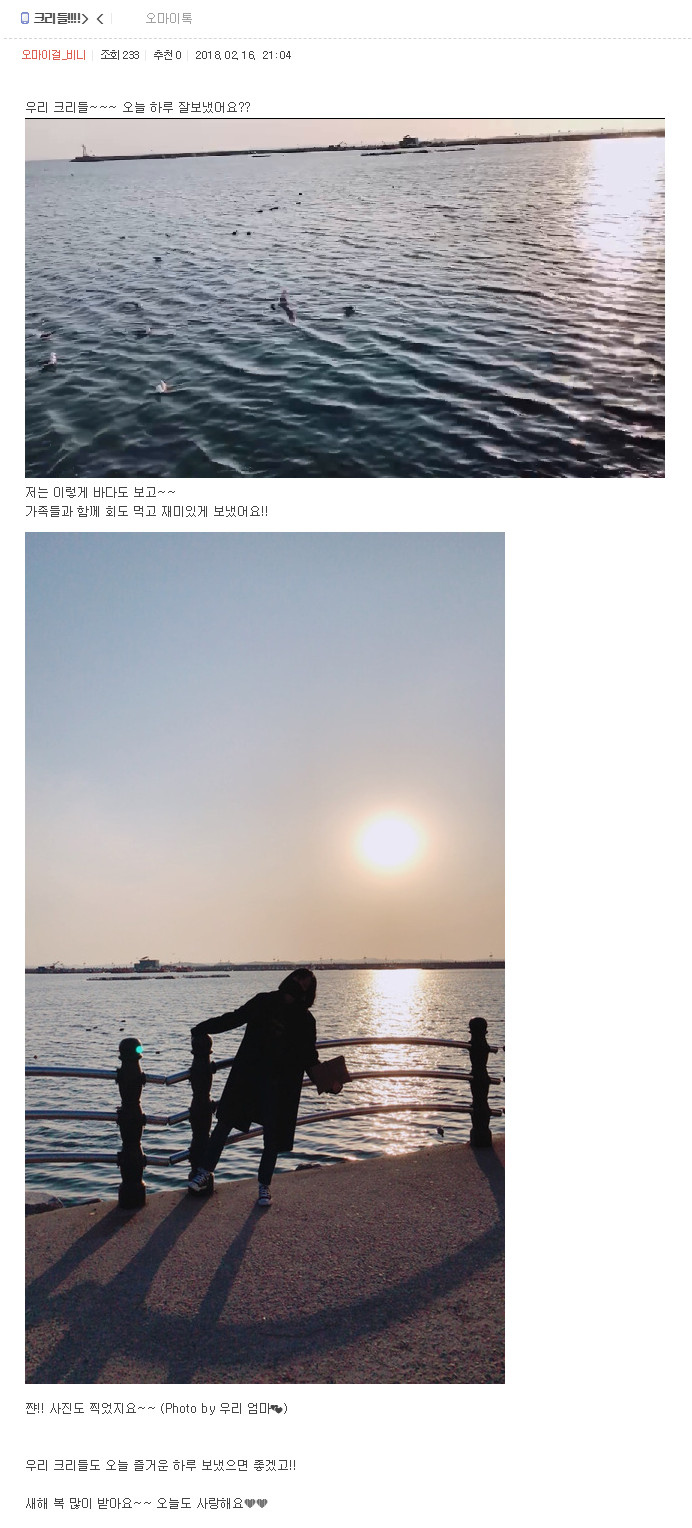Enlarge the sea and seagulls photo
Screen dimensions: 692x1528
(344, 298)
